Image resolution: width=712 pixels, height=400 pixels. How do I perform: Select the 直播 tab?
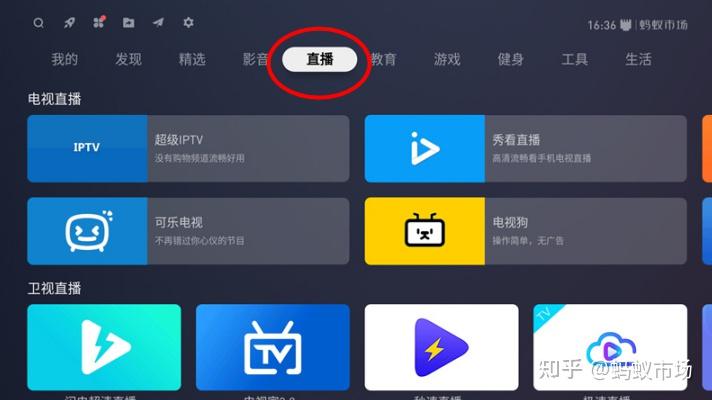click(319, 59)
